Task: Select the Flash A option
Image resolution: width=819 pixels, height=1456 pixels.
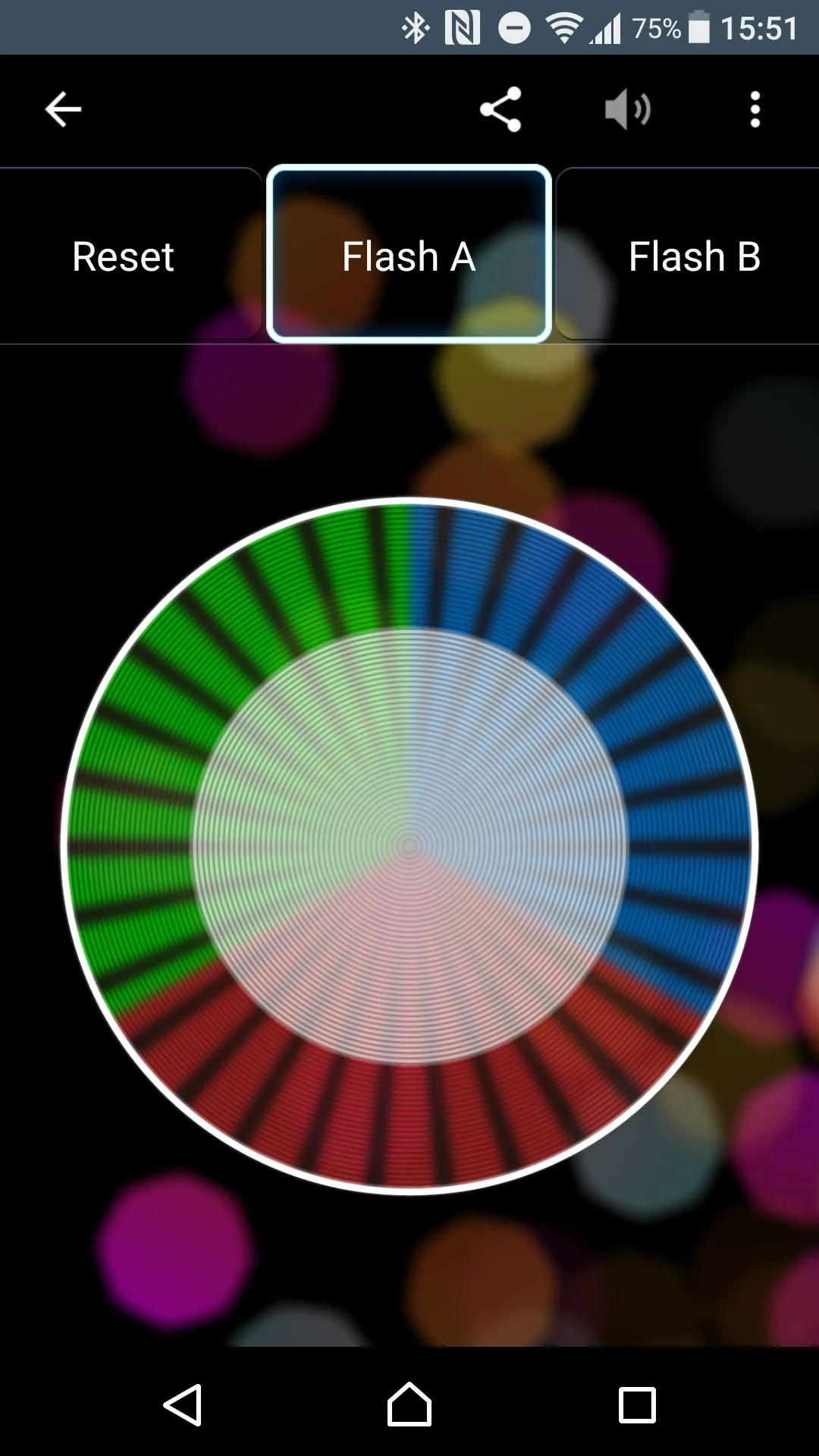Action: click(409, 255)
